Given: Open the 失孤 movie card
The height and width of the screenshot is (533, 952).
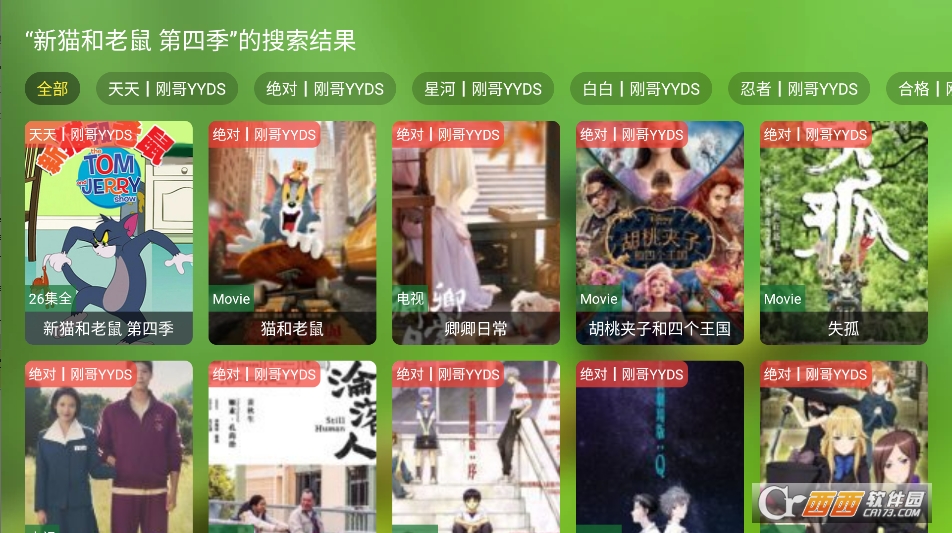Looking at the screenshot, I should pos(844,233).
